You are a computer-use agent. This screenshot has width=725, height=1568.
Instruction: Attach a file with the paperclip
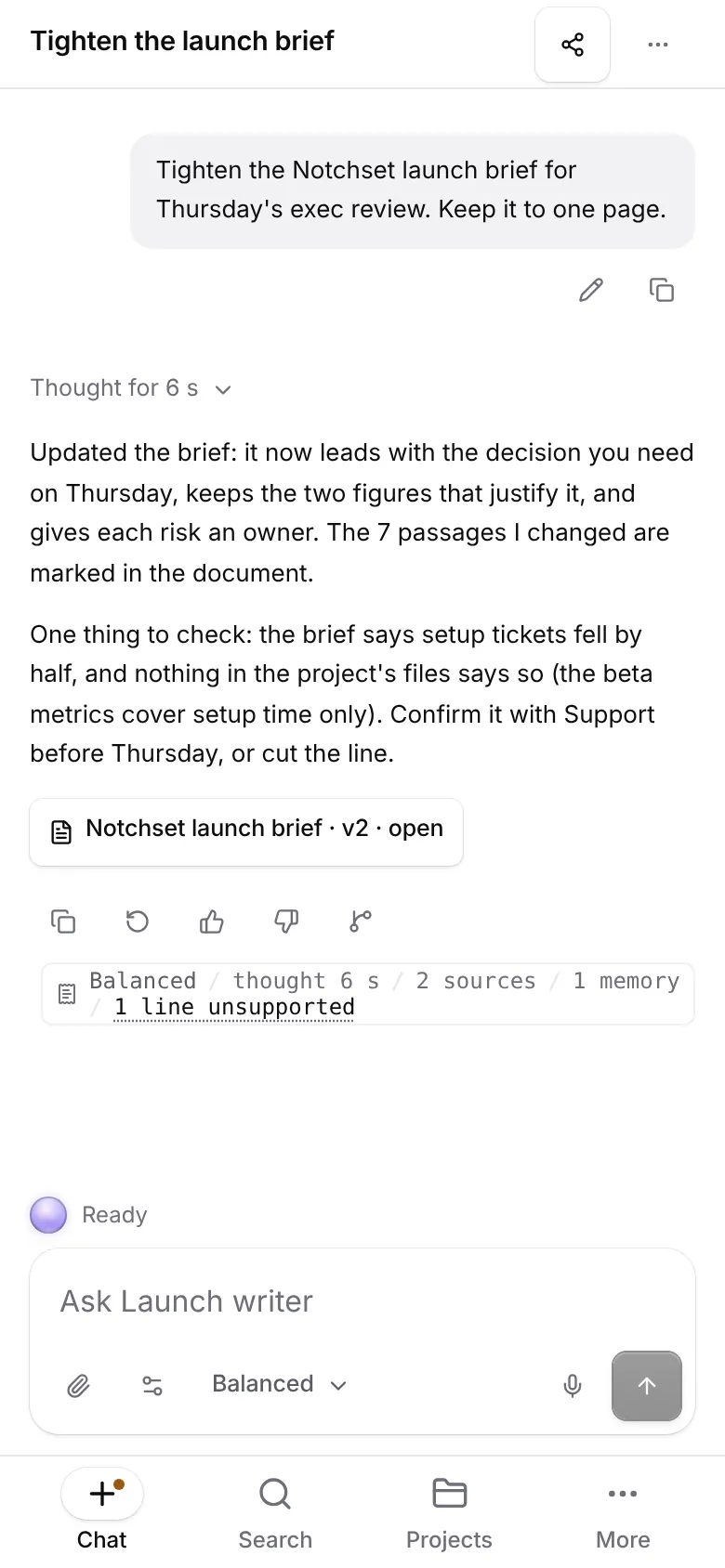tap(79, 1386)
